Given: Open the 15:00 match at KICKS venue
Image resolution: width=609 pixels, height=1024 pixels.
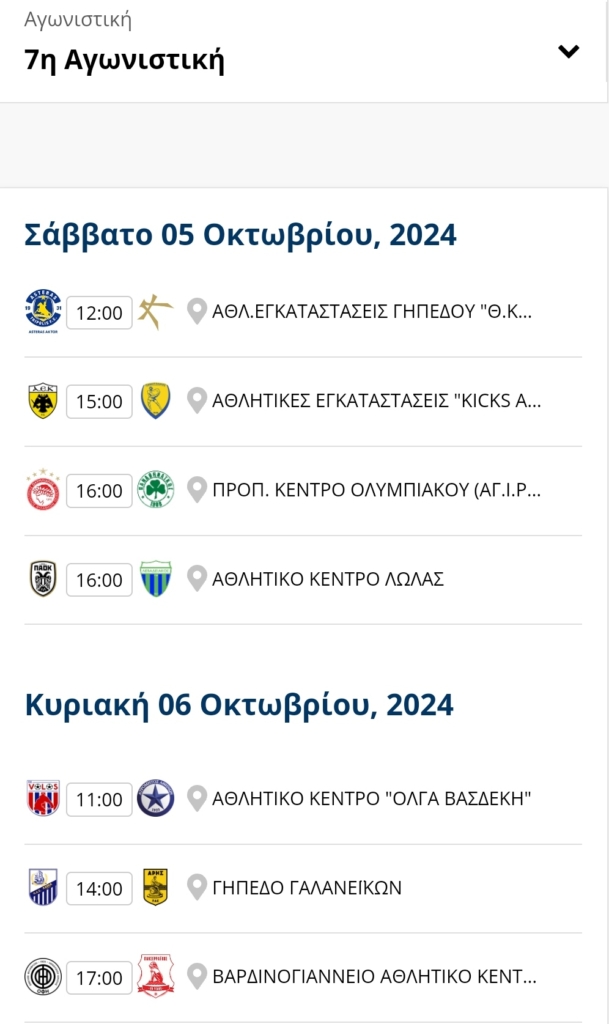Looking at the screenshot, I should [303, 402].
